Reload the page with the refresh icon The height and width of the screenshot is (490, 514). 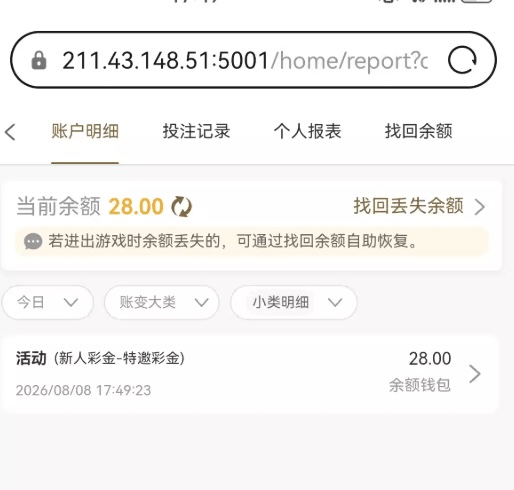pos(462,60)
